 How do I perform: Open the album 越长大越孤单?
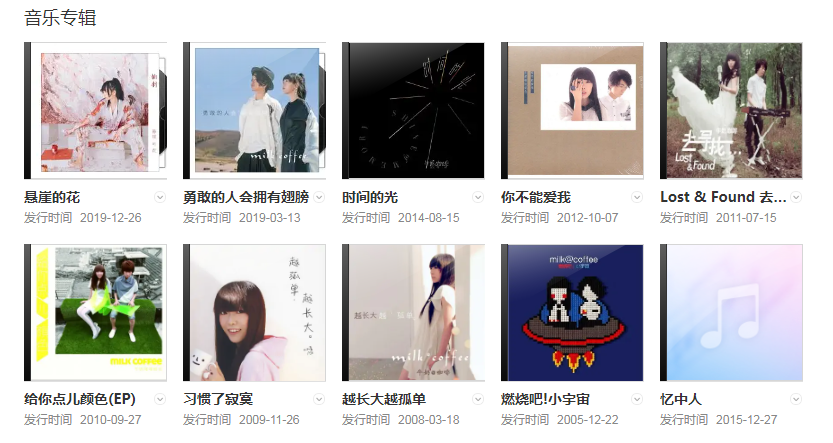click(x=413, y=312)
